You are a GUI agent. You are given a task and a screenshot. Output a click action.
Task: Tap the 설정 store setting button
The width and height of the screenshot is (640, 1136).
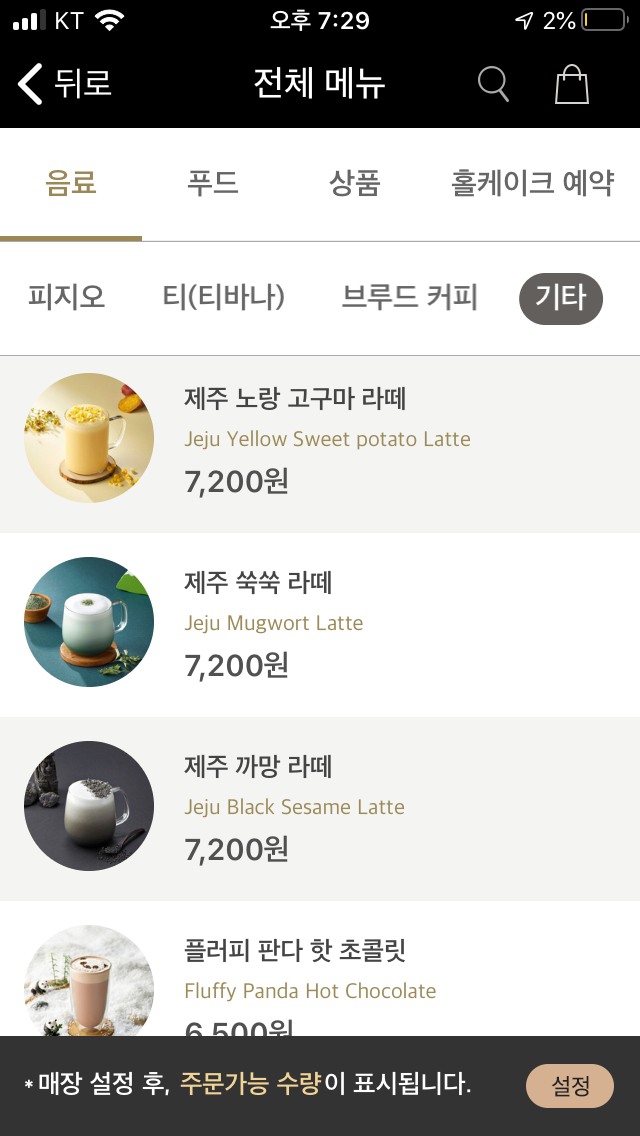(x=570, y=1085)
